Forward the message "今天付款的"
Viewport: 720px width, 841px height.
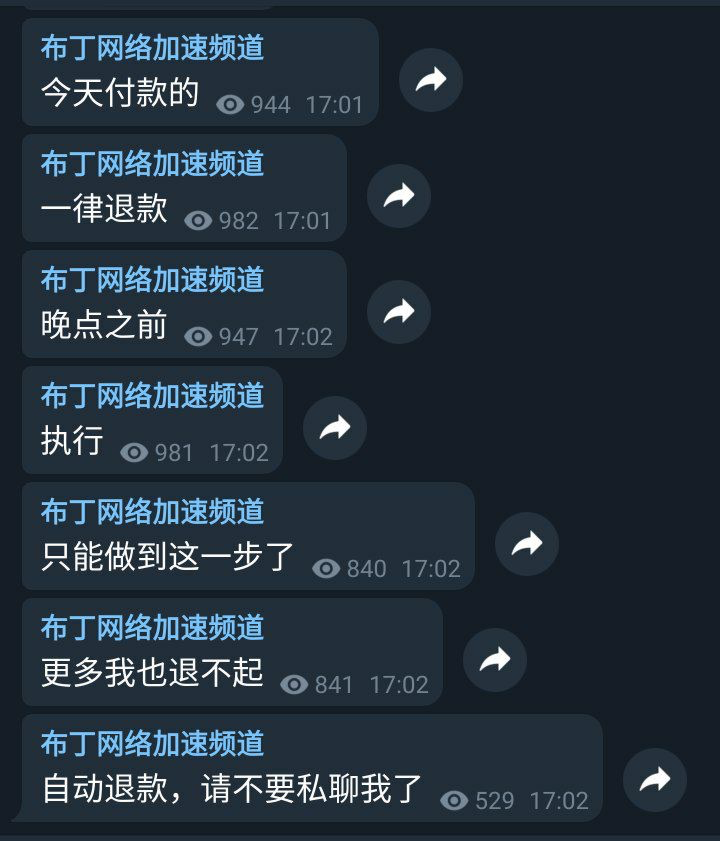pos(431,80)
